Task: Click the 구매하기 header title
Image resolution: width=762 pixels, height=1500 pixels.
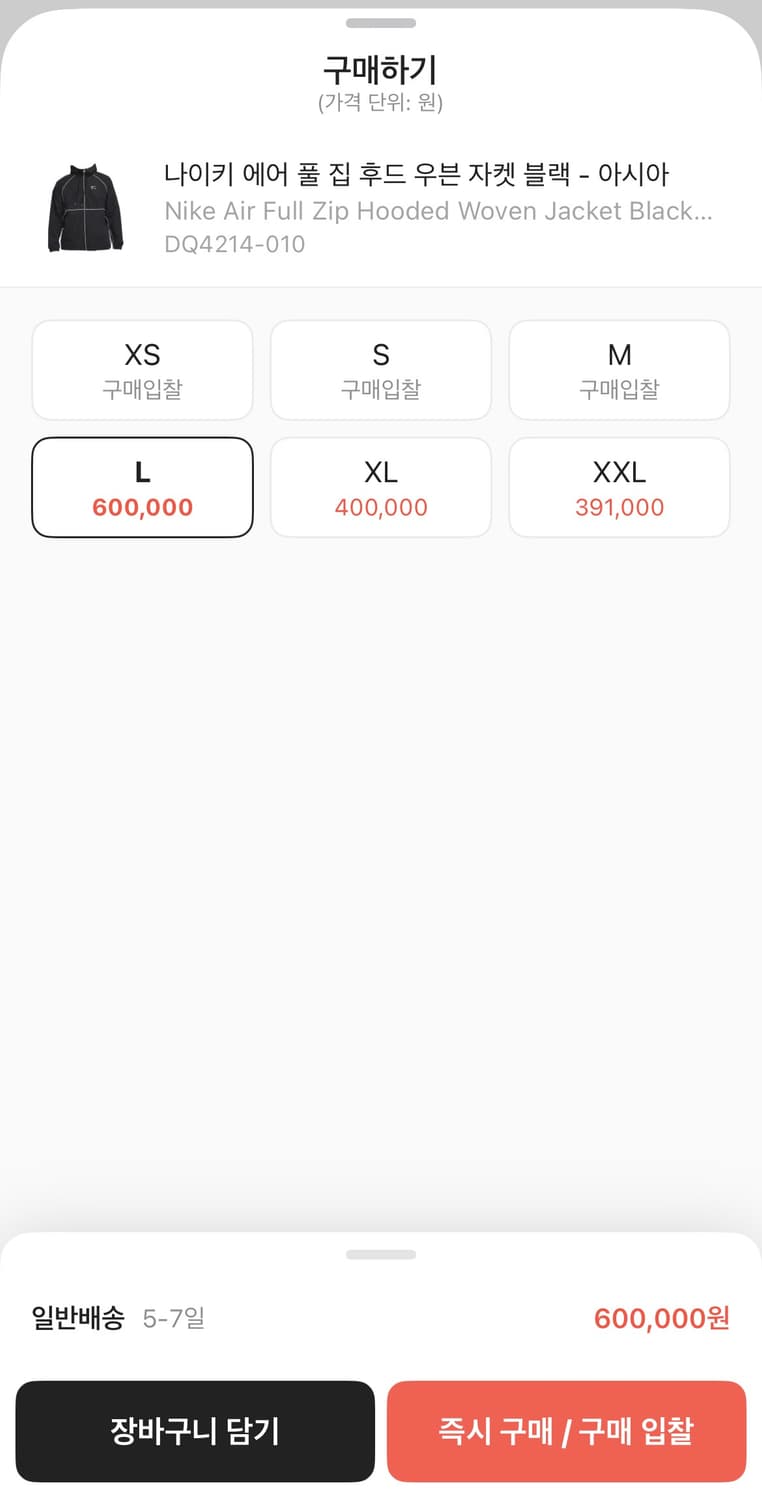Action: pos(381,71)
